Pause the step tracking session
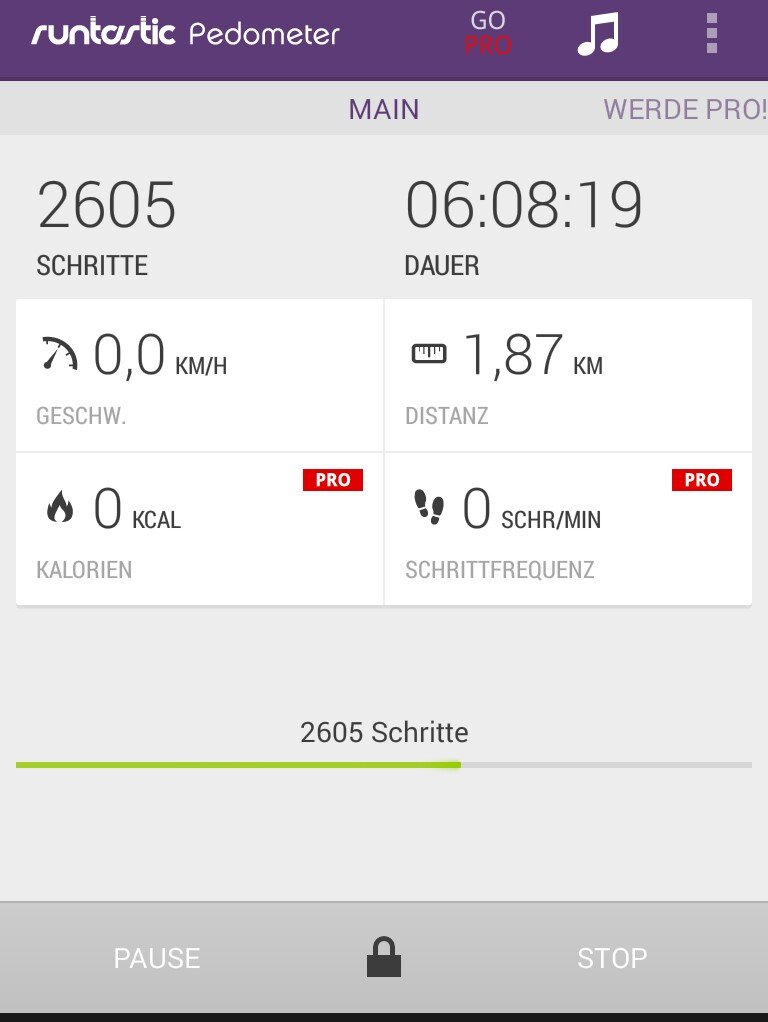The image size is (768, 1022). [x=157, y=958]
